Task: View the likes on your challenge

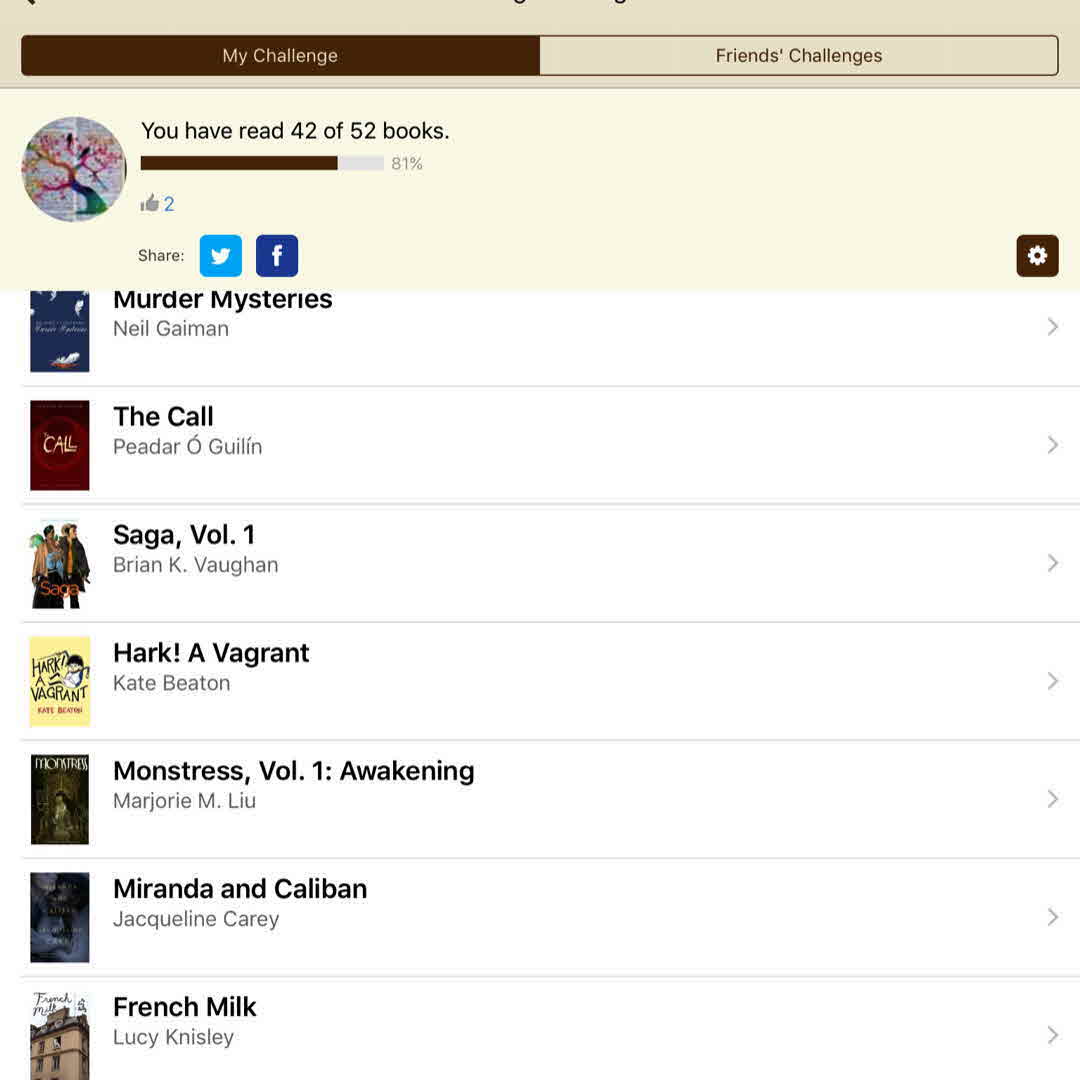Action: pyautogui.click(x=158, y=204)
